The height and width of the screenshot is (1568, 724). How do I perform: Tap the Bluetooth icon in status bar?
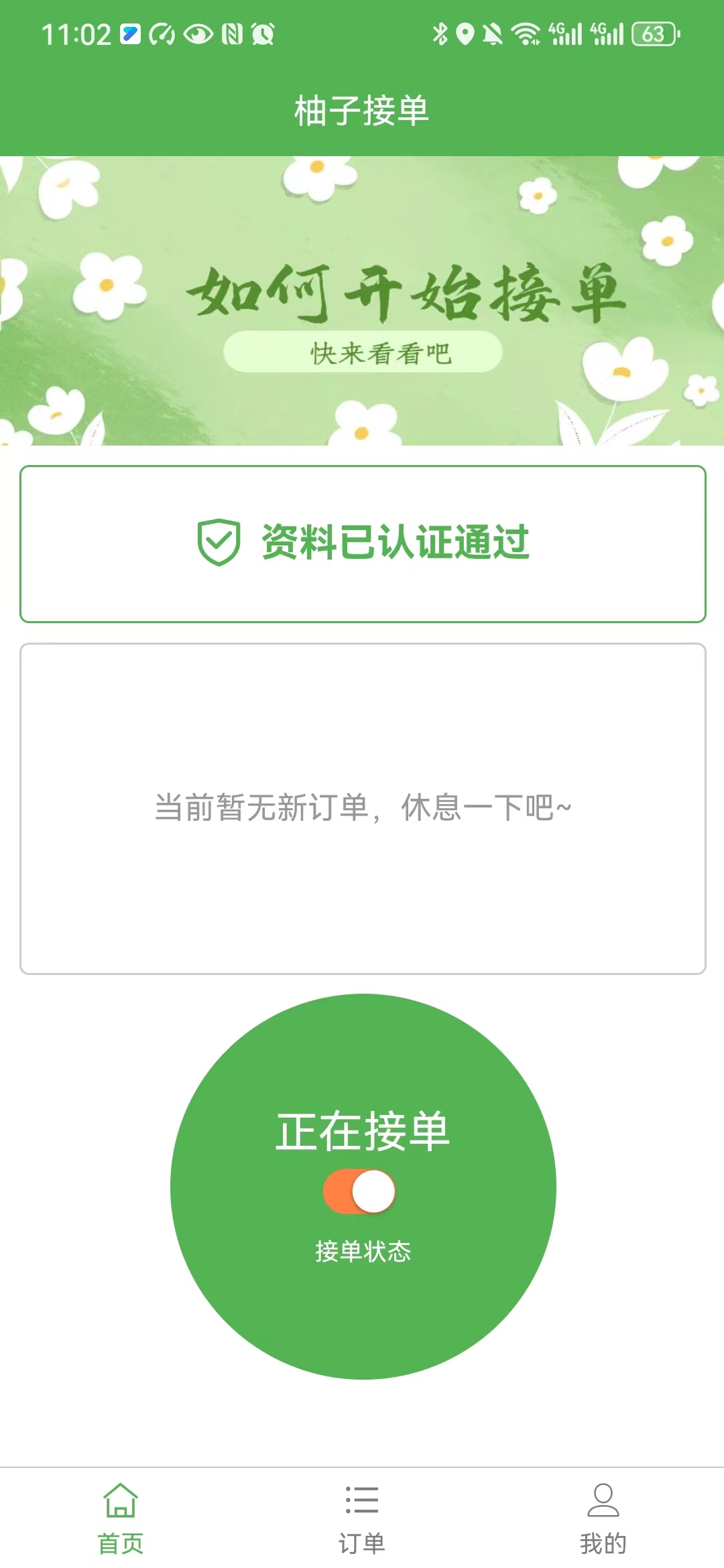click(x=440, y=32)
